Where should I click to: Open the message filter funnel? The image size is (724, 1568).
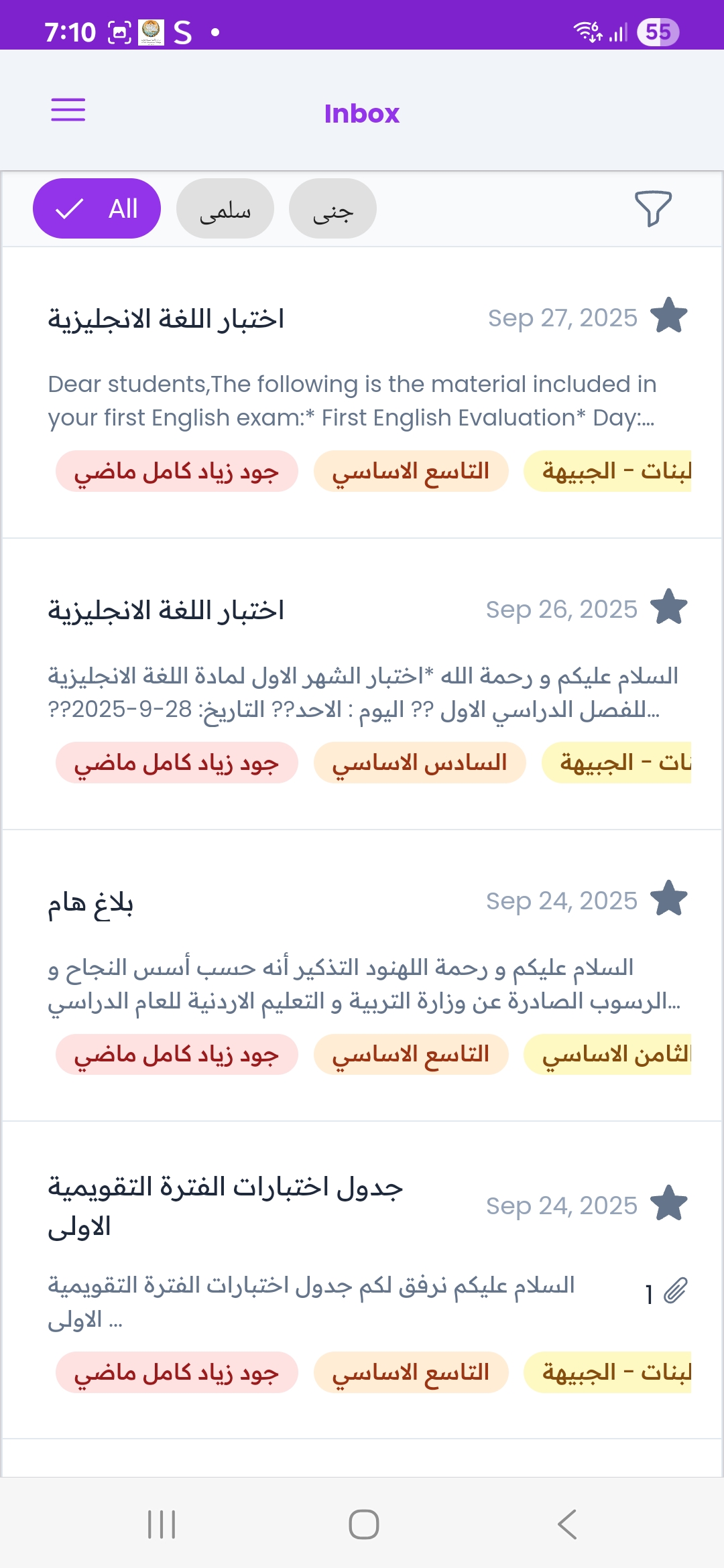[653, 208]
